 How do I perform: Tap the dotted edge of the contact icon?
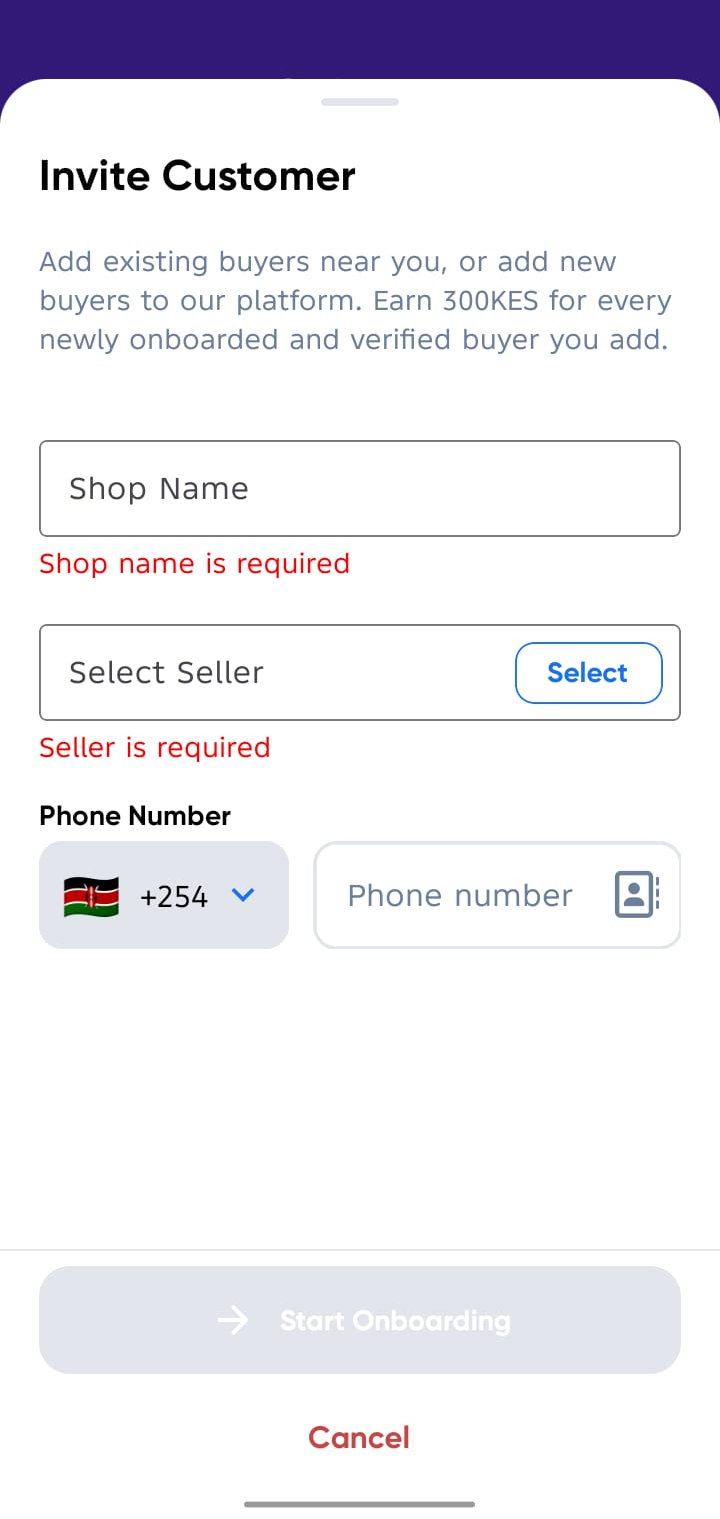657,895
